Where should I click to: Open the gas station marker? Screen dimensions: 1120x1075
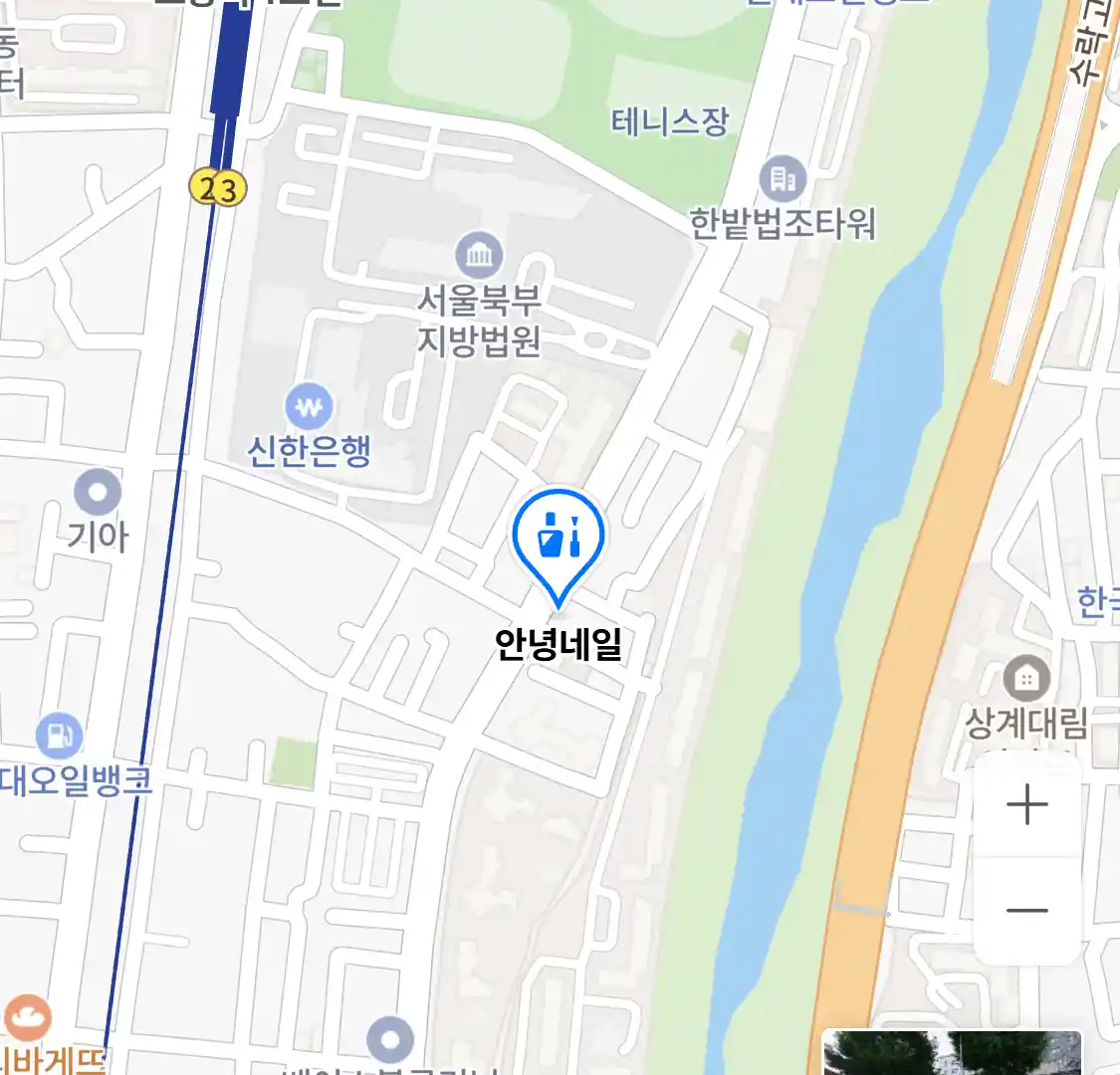coord(59,737)
